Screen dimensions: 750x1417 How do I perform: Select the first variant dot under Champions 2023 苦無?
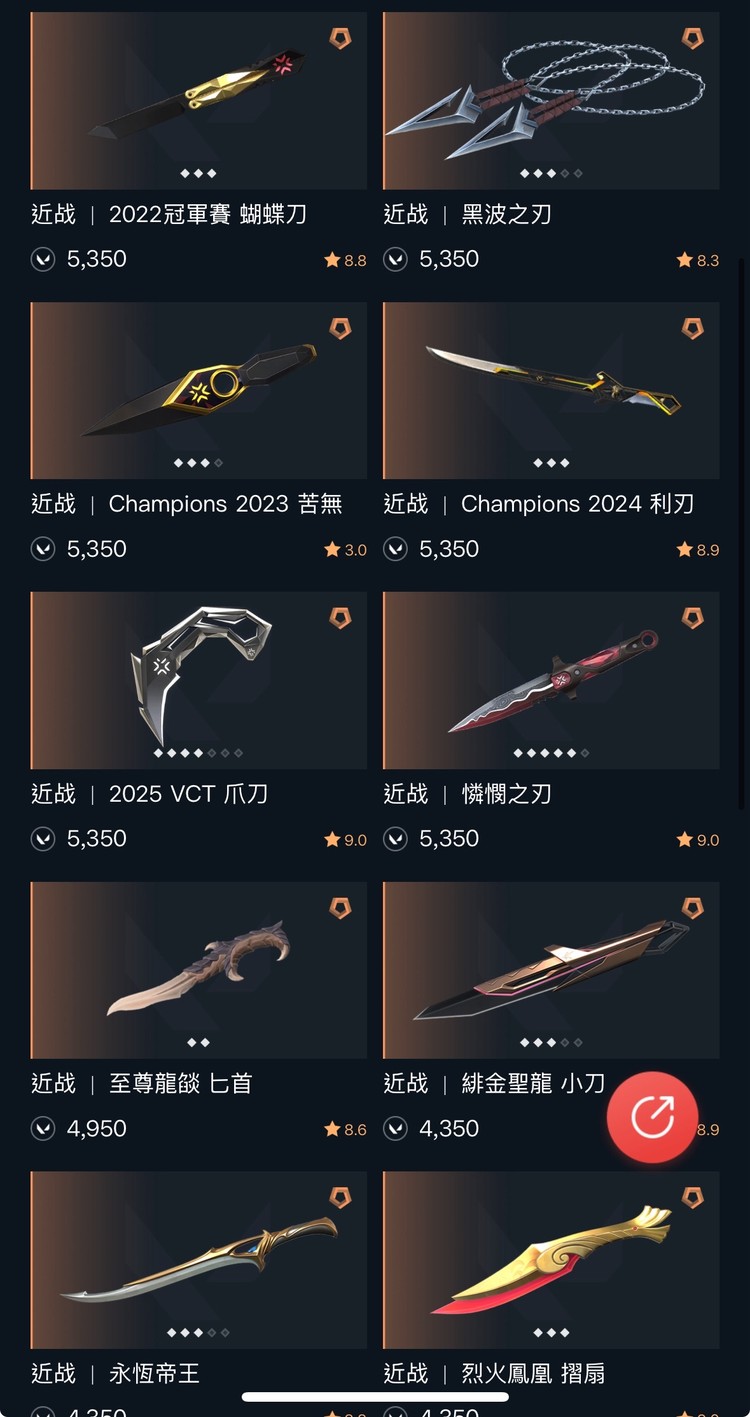coord(176,462)
